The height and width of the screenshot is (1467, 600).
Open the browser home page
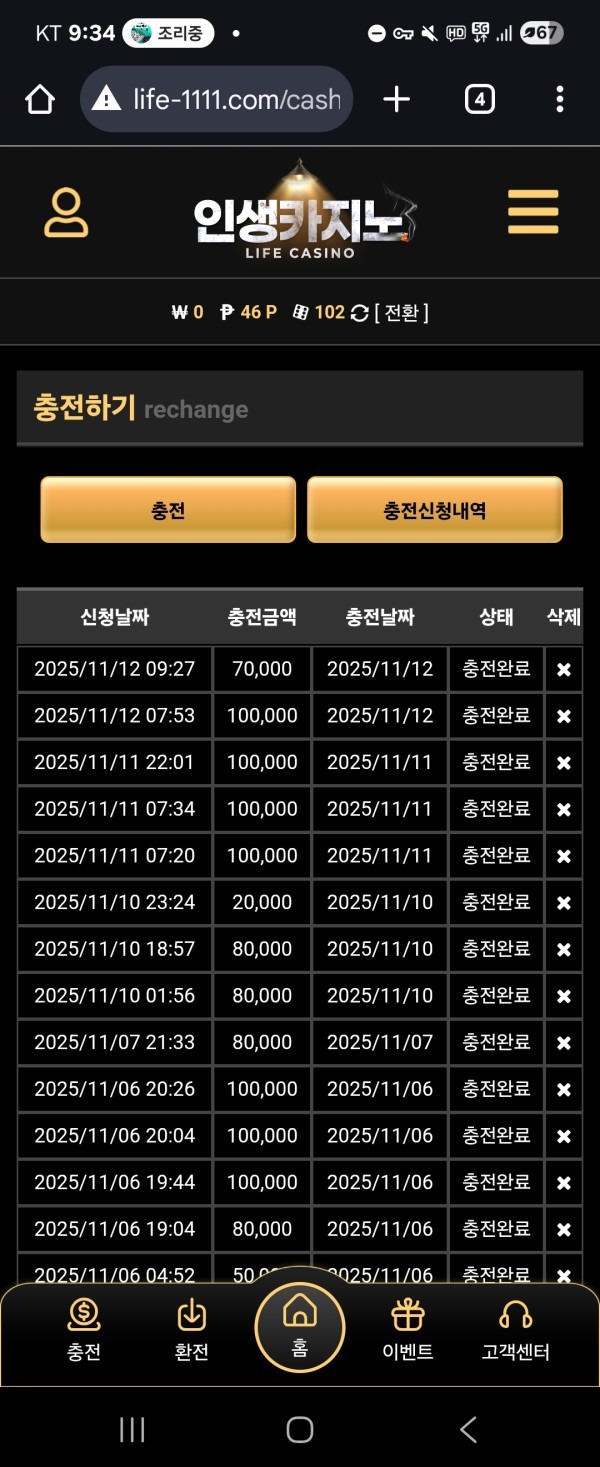coord(40,99)
